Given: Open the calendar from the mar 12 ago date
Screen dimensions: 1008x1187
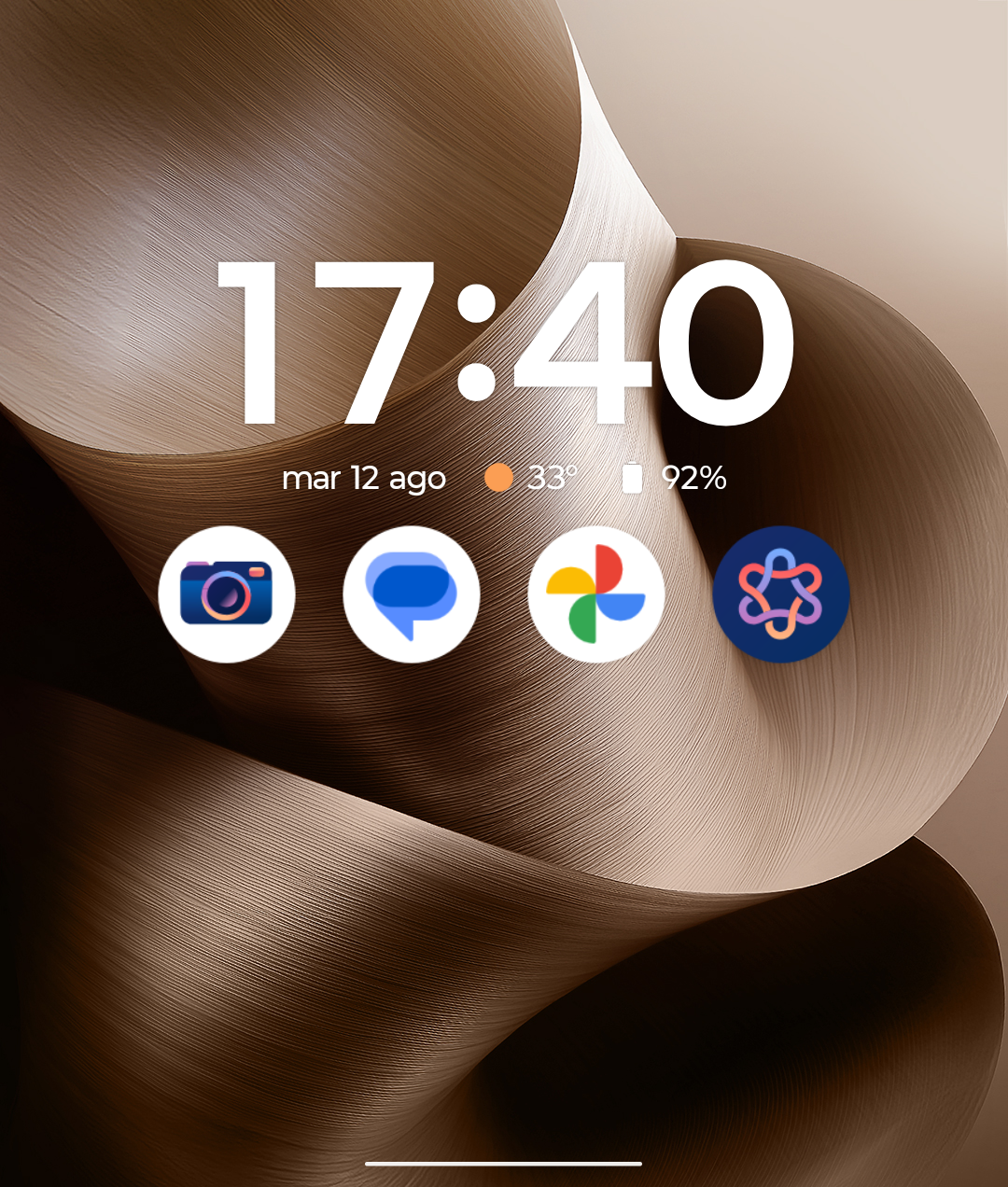Looking at the screenshot, I should pos(364,478).
